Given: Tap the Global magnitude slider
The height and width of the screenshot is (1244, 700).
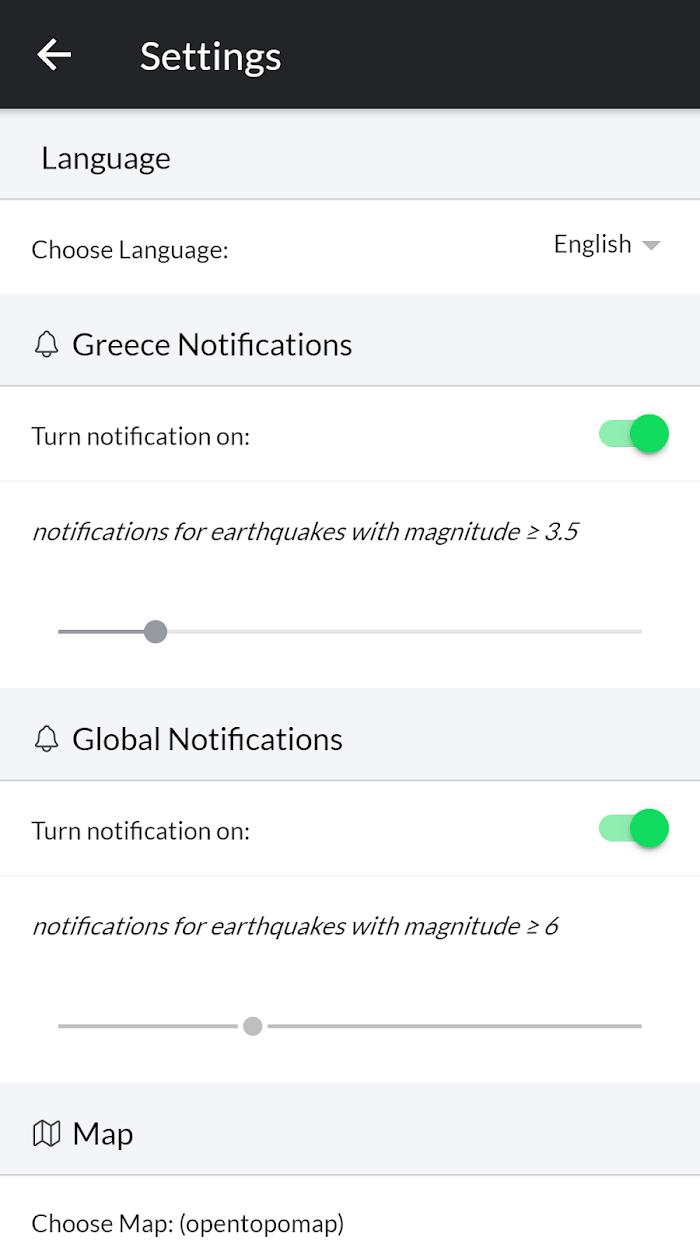Looking at the screenshot, I should [x=350, y=1026].
